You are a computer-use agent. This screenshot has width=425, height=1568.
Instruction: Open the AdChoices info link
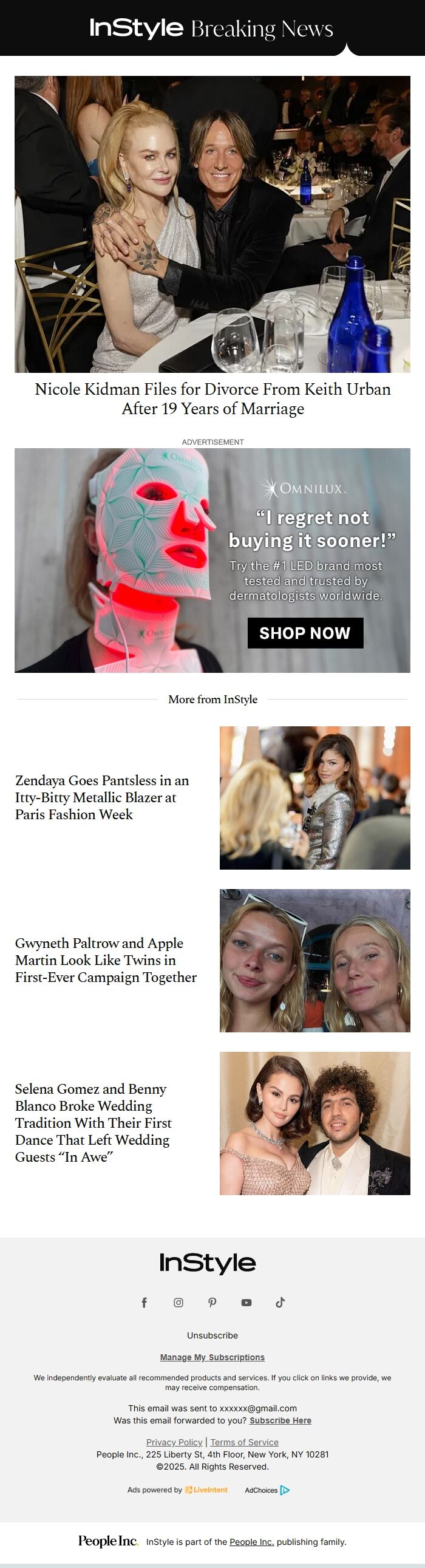267,1490
